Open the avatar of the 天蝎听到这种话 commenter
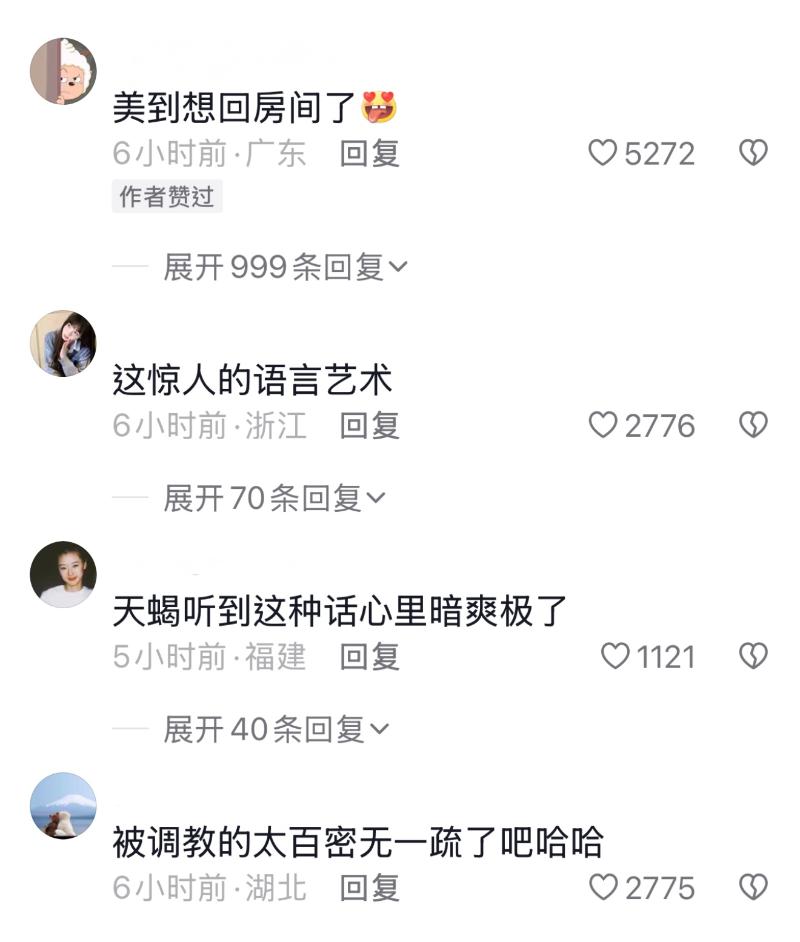 click(x=63, y=575)
